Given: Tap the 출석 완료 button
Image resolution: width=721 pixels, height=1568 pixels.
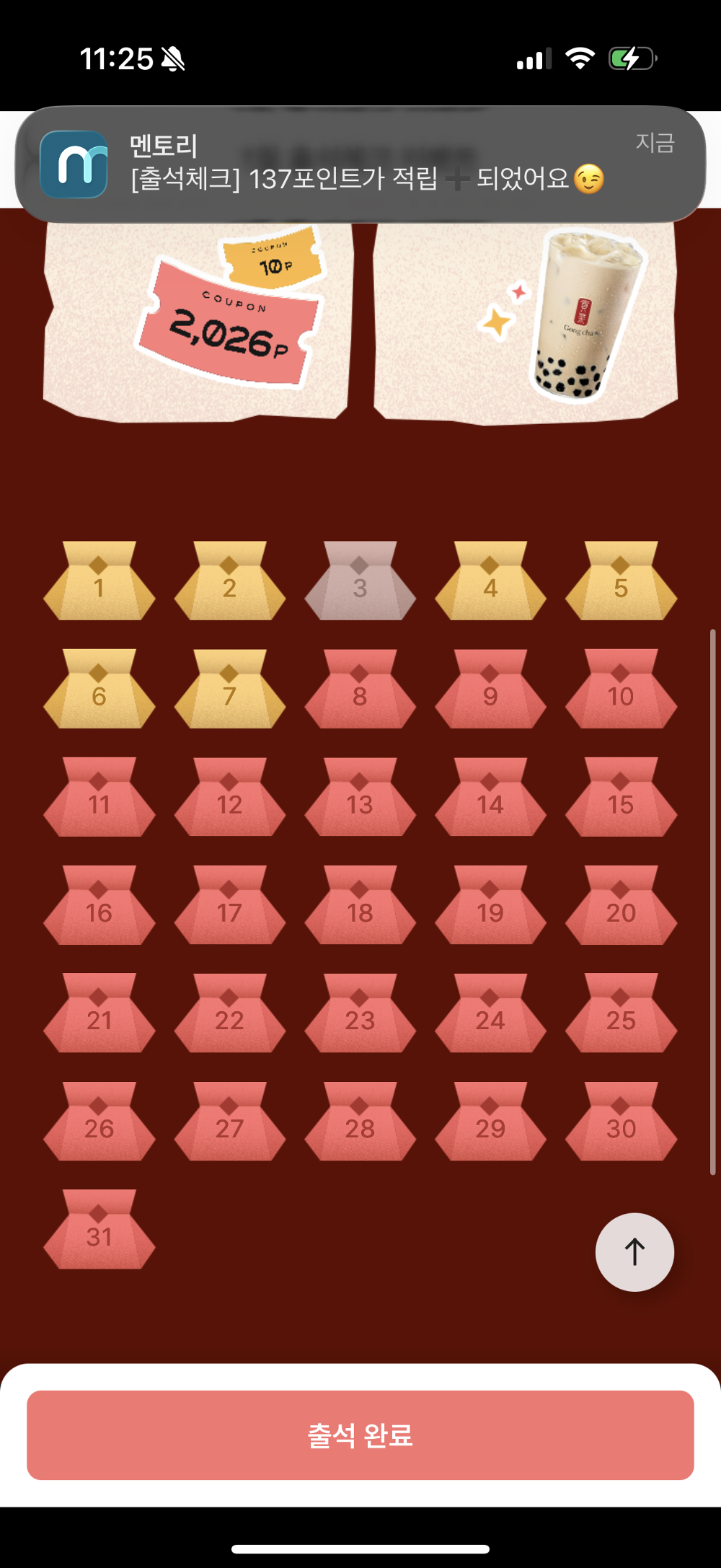Looking at the screenshot, I should click(360, 1435).
